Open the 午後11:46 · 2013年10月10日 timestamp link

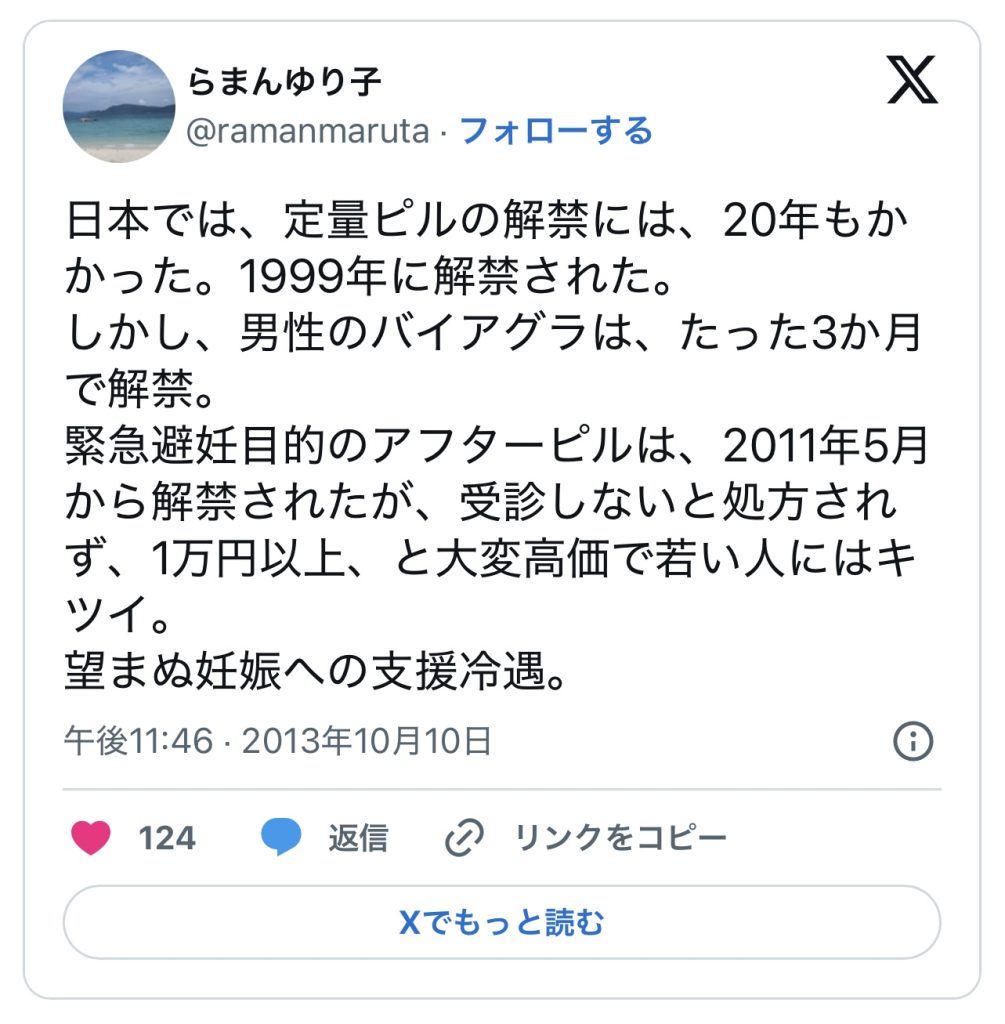click(278, 741)
